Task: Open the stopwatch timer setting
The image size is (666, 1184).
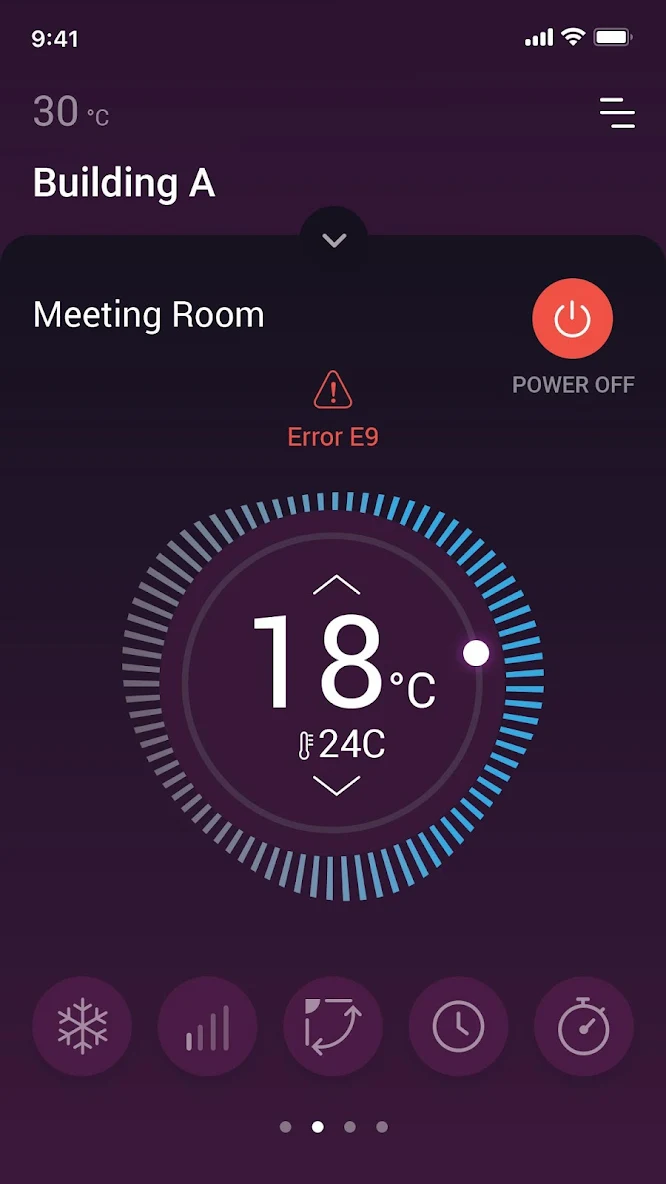Action: [584, 1026]
